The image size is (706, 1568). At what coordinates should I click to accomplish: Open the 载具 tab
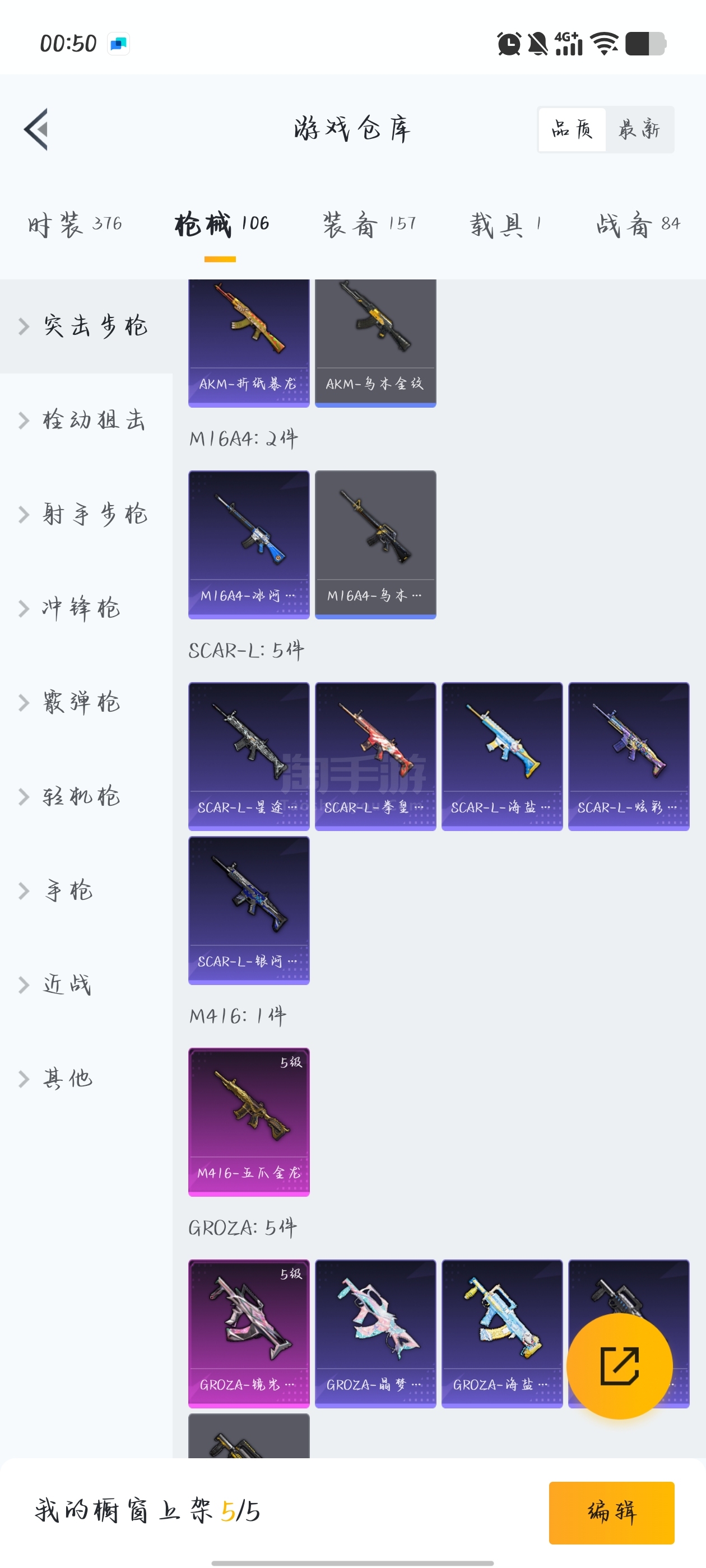click(x=505, y=225)
